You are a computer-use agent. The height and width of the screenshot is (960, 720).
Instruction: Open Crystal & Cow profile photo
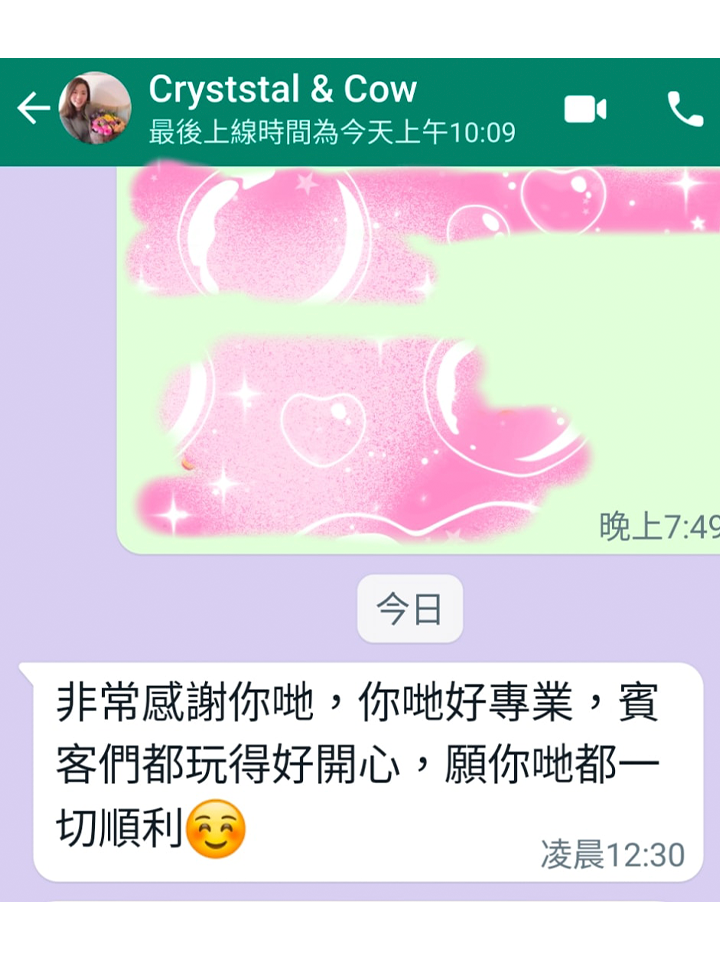(95, 109)
